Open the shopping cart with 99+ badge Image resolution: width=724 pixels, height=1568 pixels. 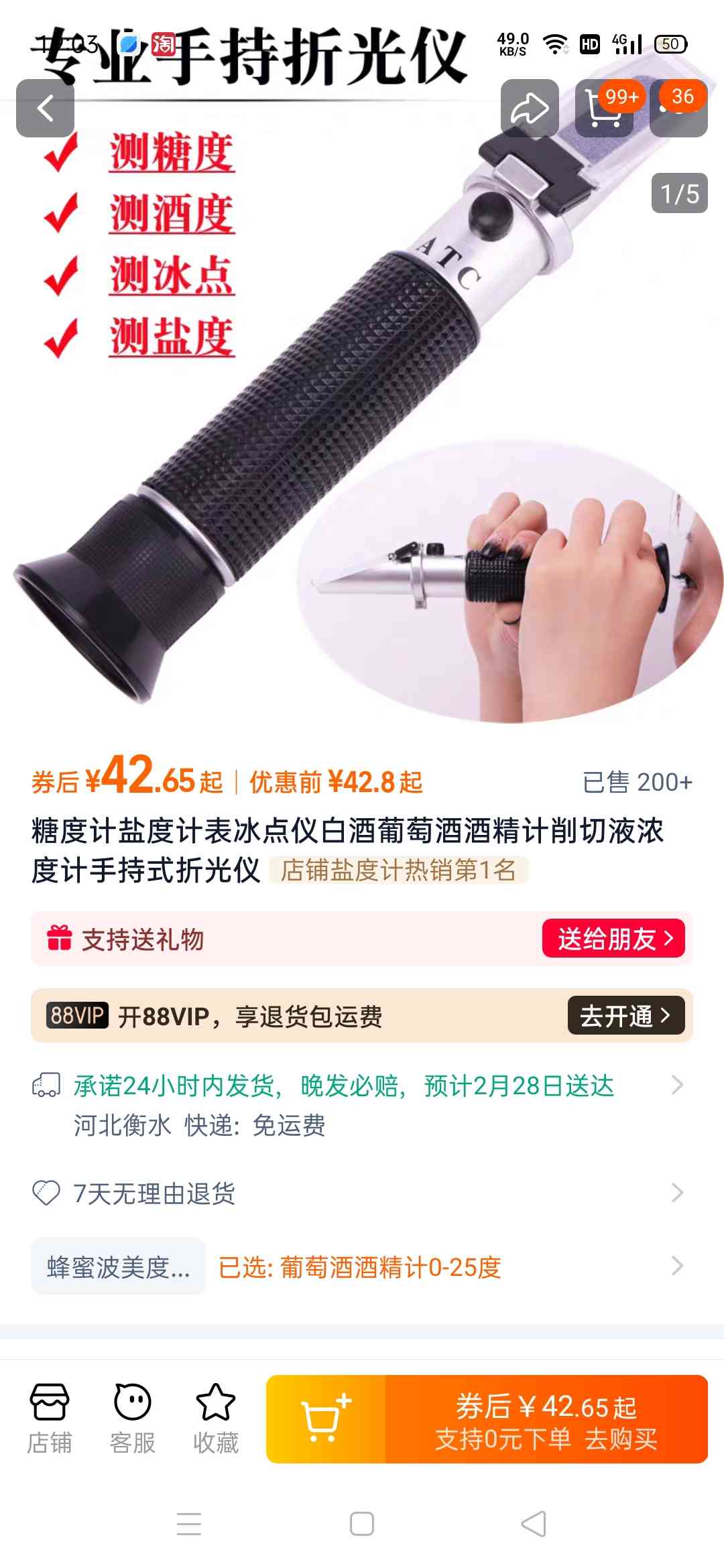point(605,108)
